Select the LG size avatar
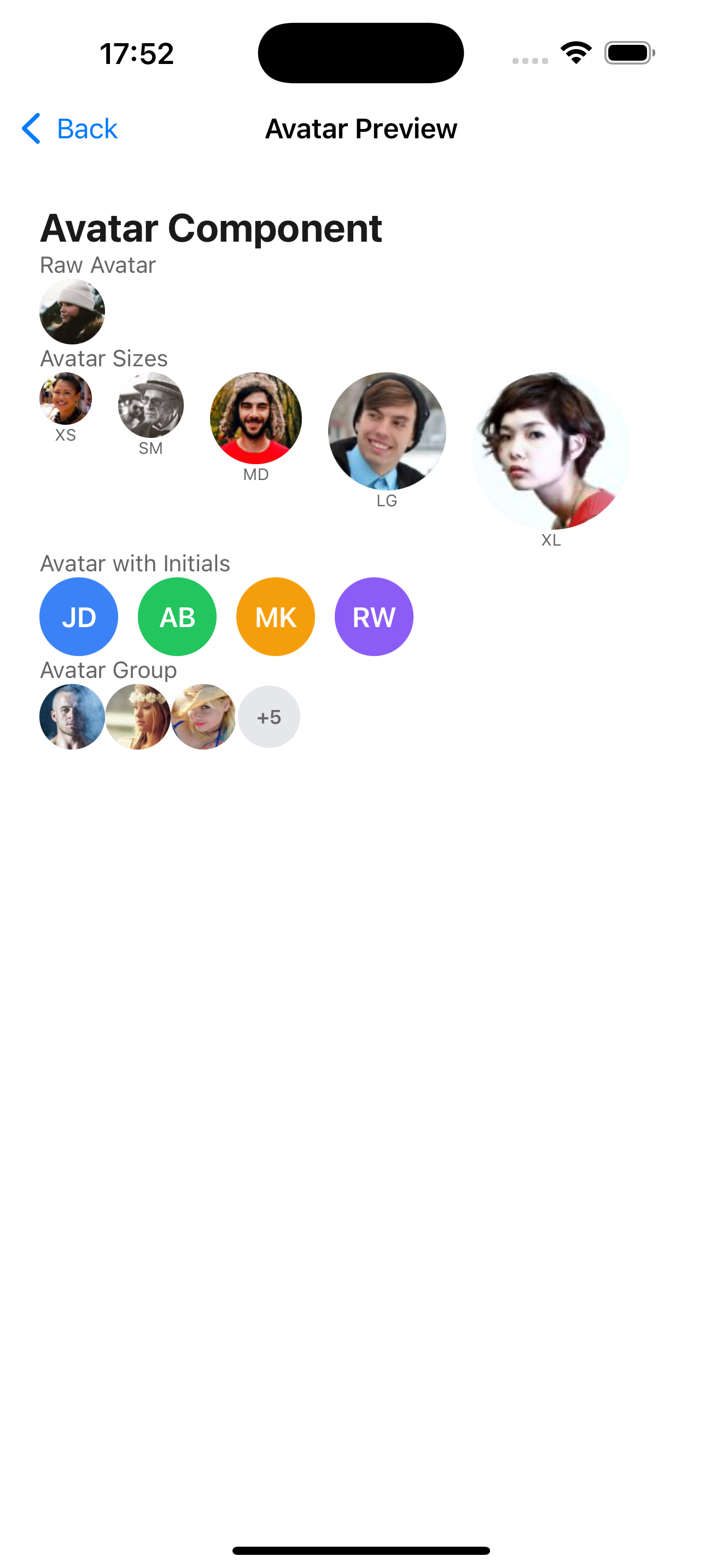This screenshot has width=722, height=1568. point(387,431)
